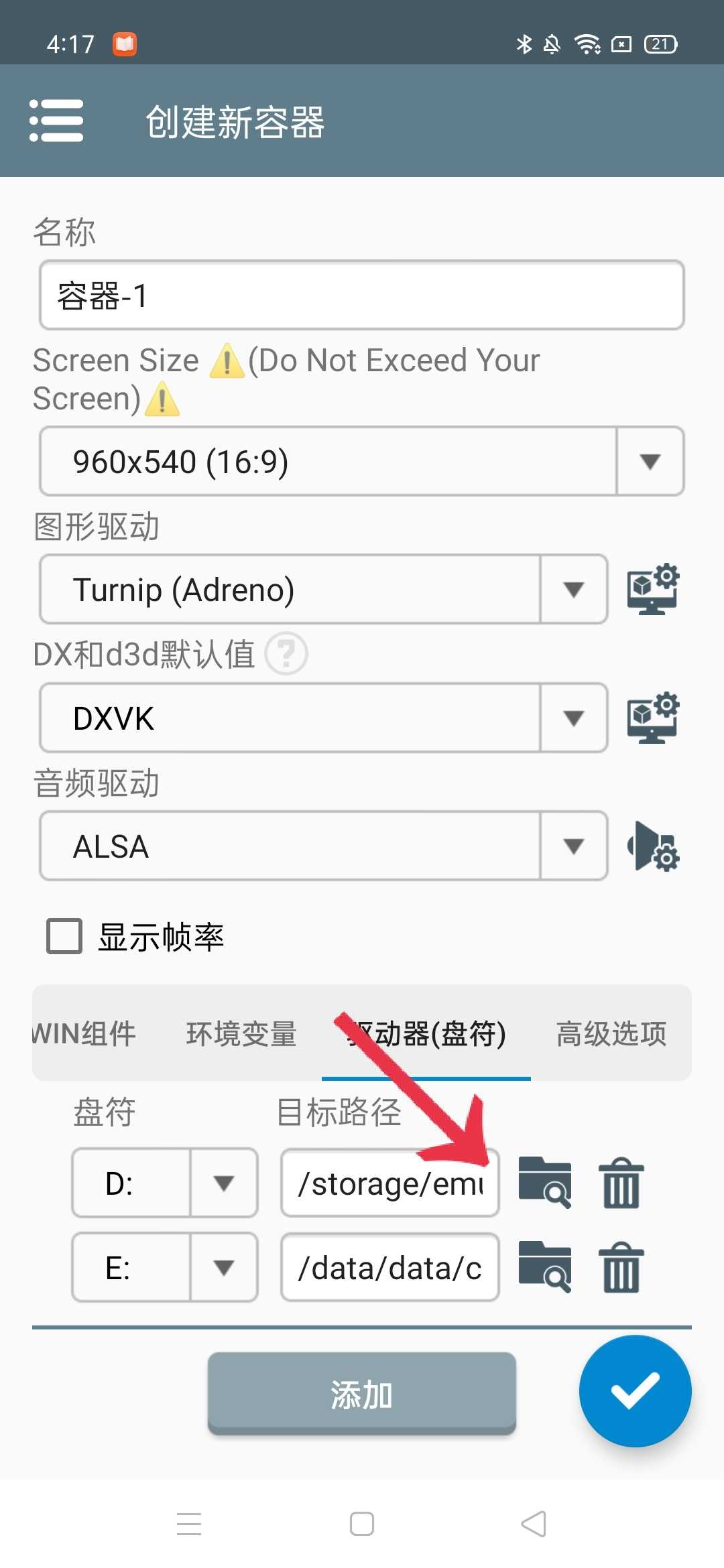Change the D: drive letter dropdown
This screenshot has width=724, height=1568.
tap(165, 1183)
